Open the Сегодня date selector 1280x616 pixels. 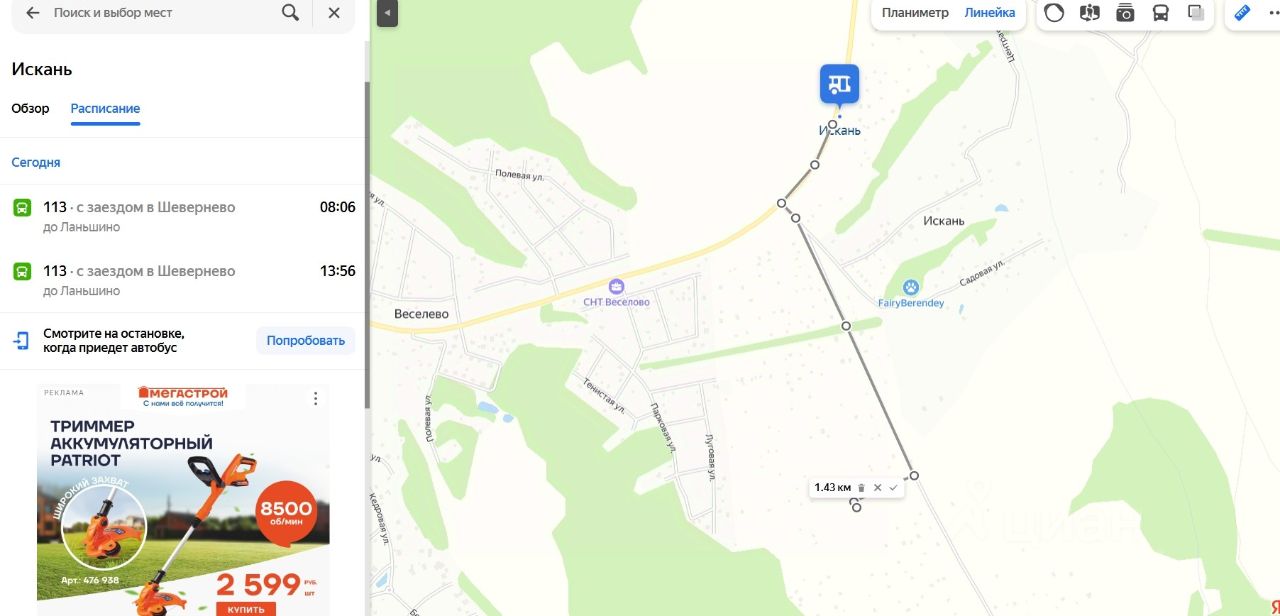(x=36, y=162)
